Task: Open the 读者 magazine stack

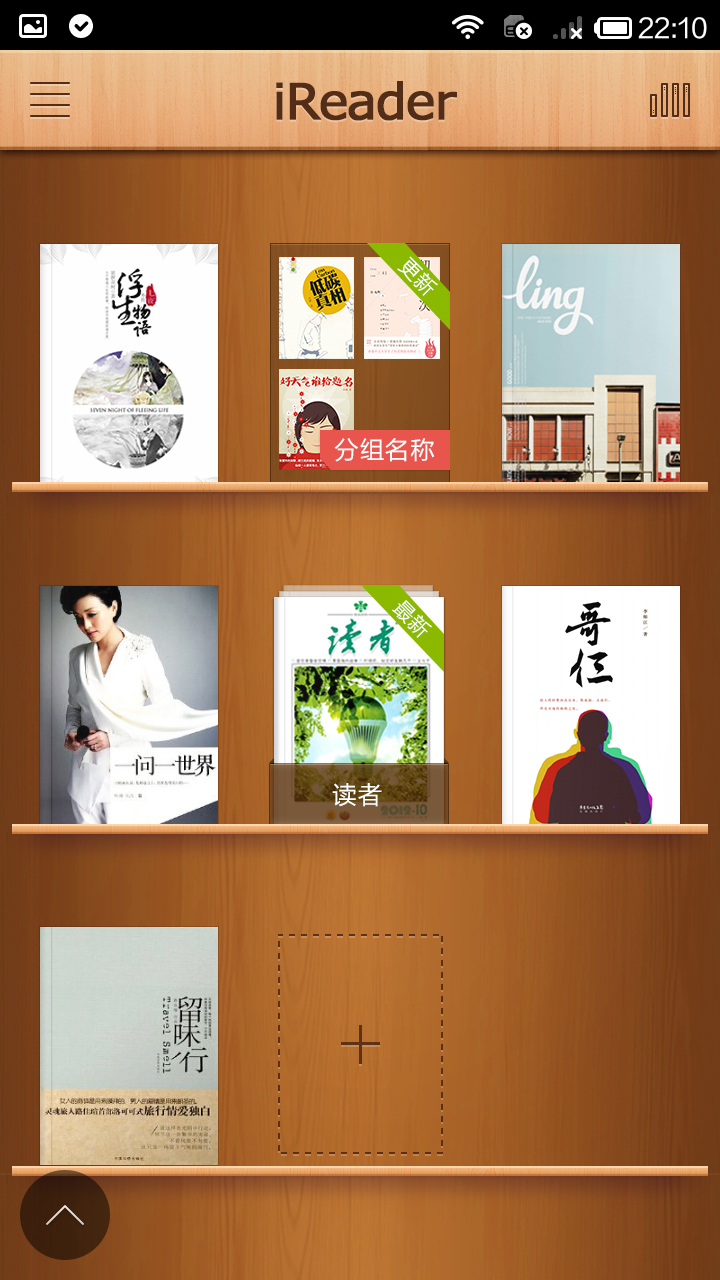Action: coord(360,705)
